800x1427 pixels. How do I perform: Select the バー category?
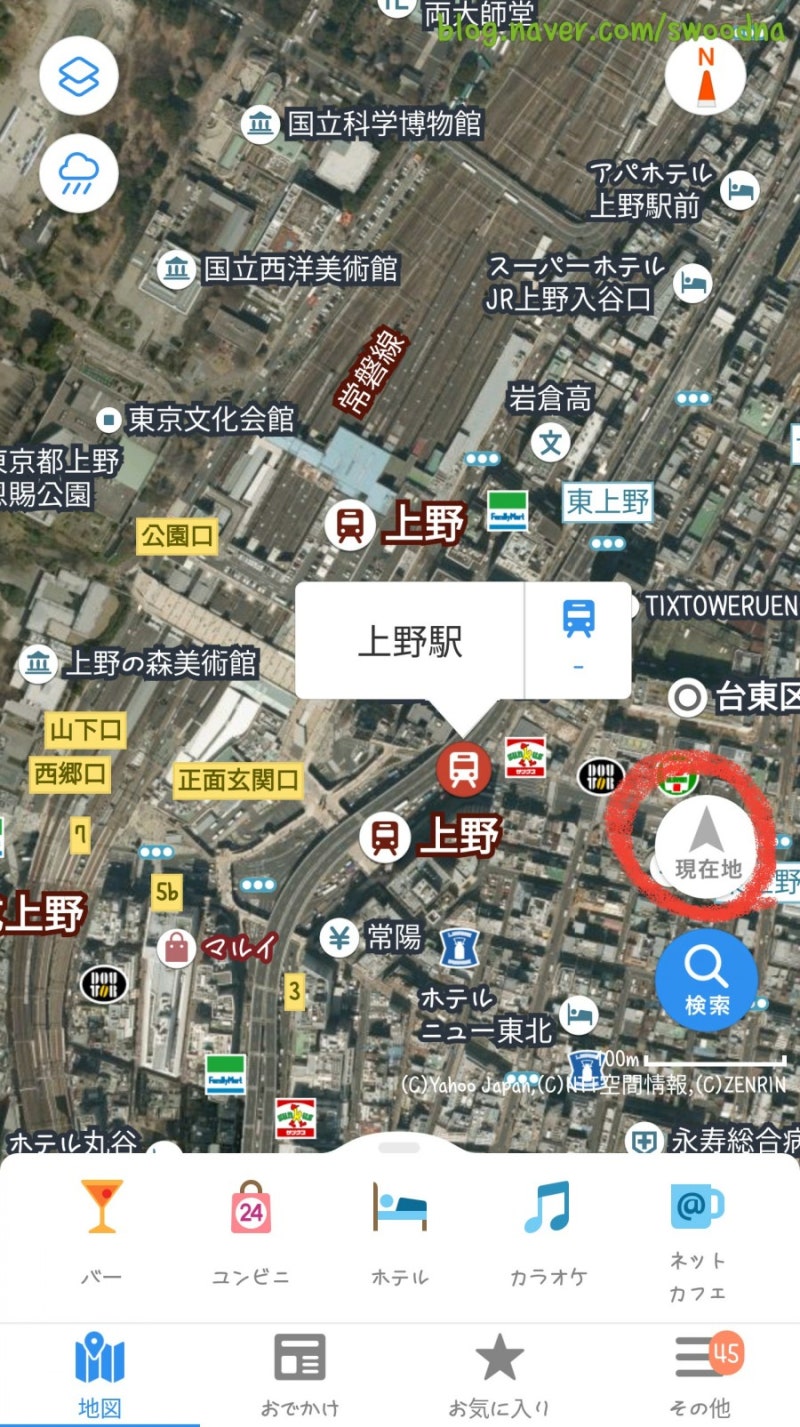(x=102, y=1231)
